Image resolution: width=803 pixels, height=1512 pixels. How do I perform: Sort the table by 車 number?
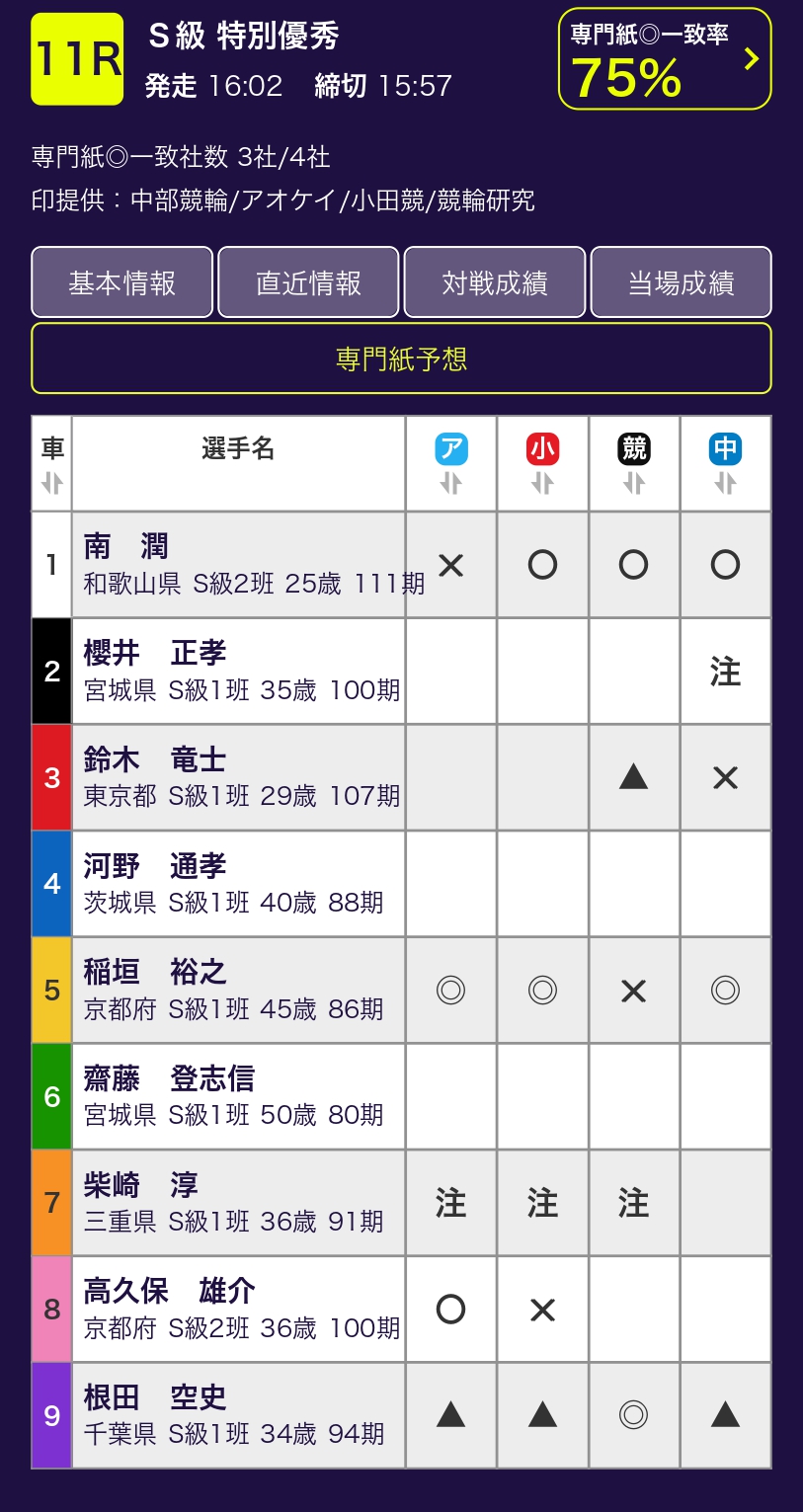click(51, 482)
